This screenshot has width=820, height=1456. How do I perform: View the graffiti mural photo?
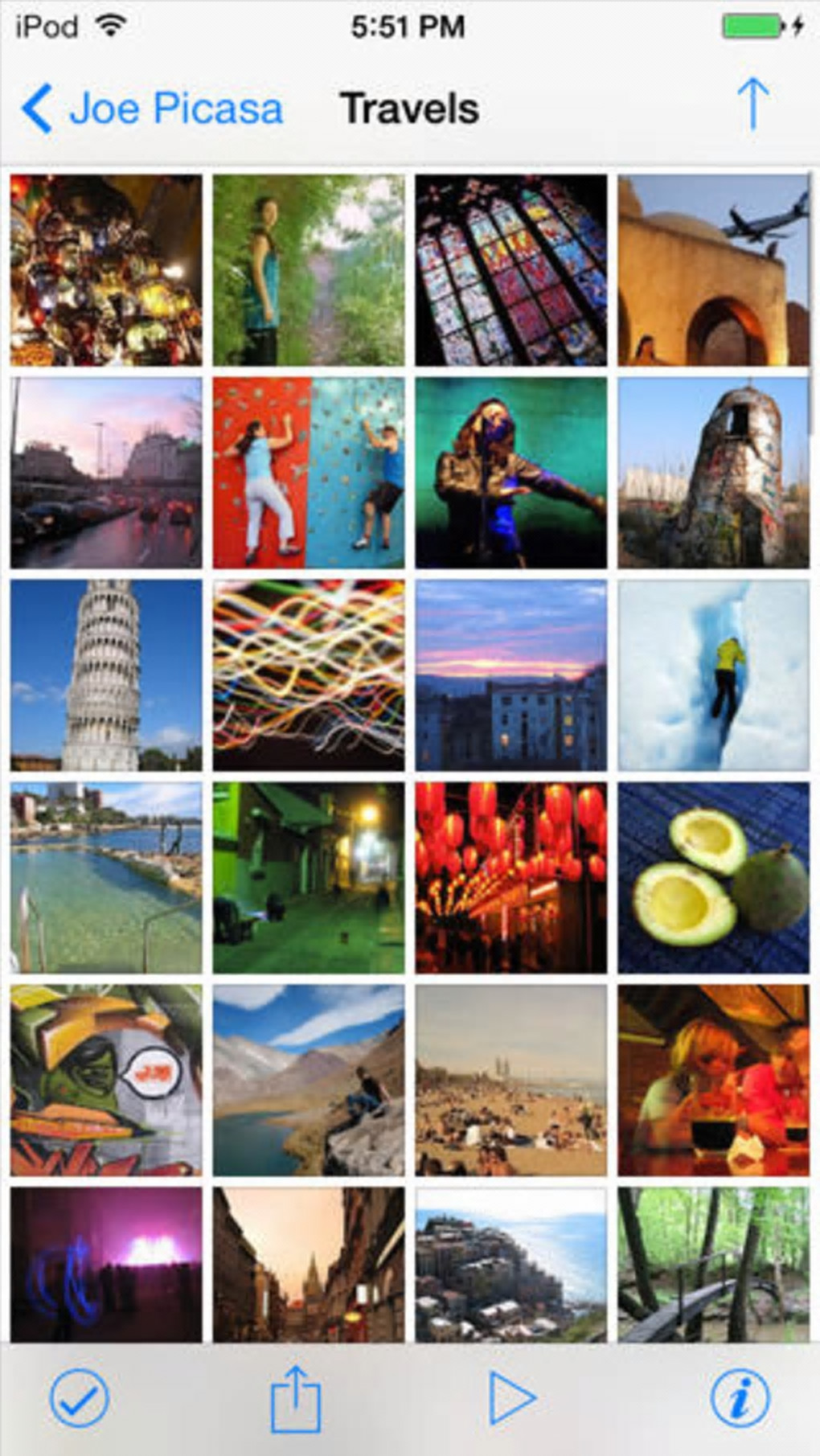coord(106,1081)
